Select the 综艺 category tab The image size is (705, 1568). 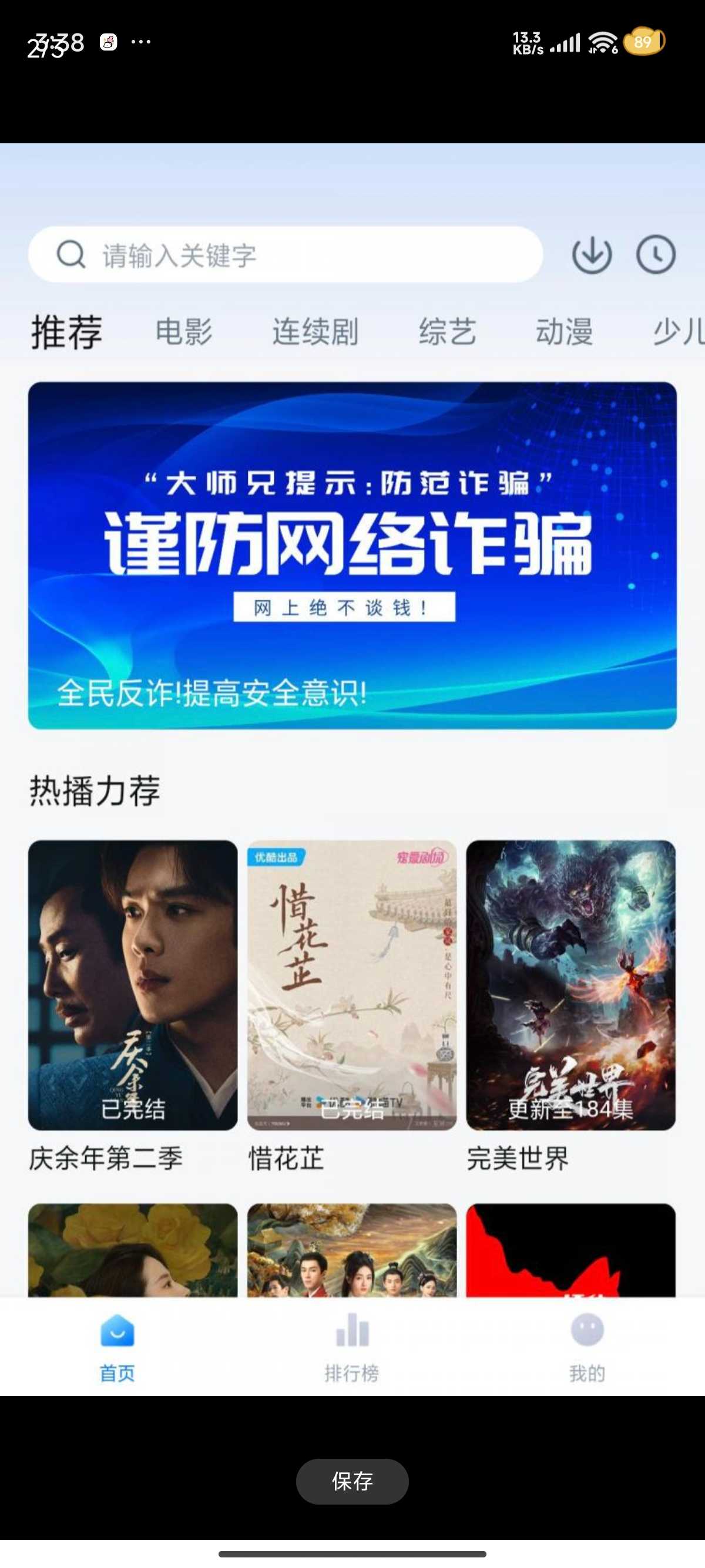447,332
